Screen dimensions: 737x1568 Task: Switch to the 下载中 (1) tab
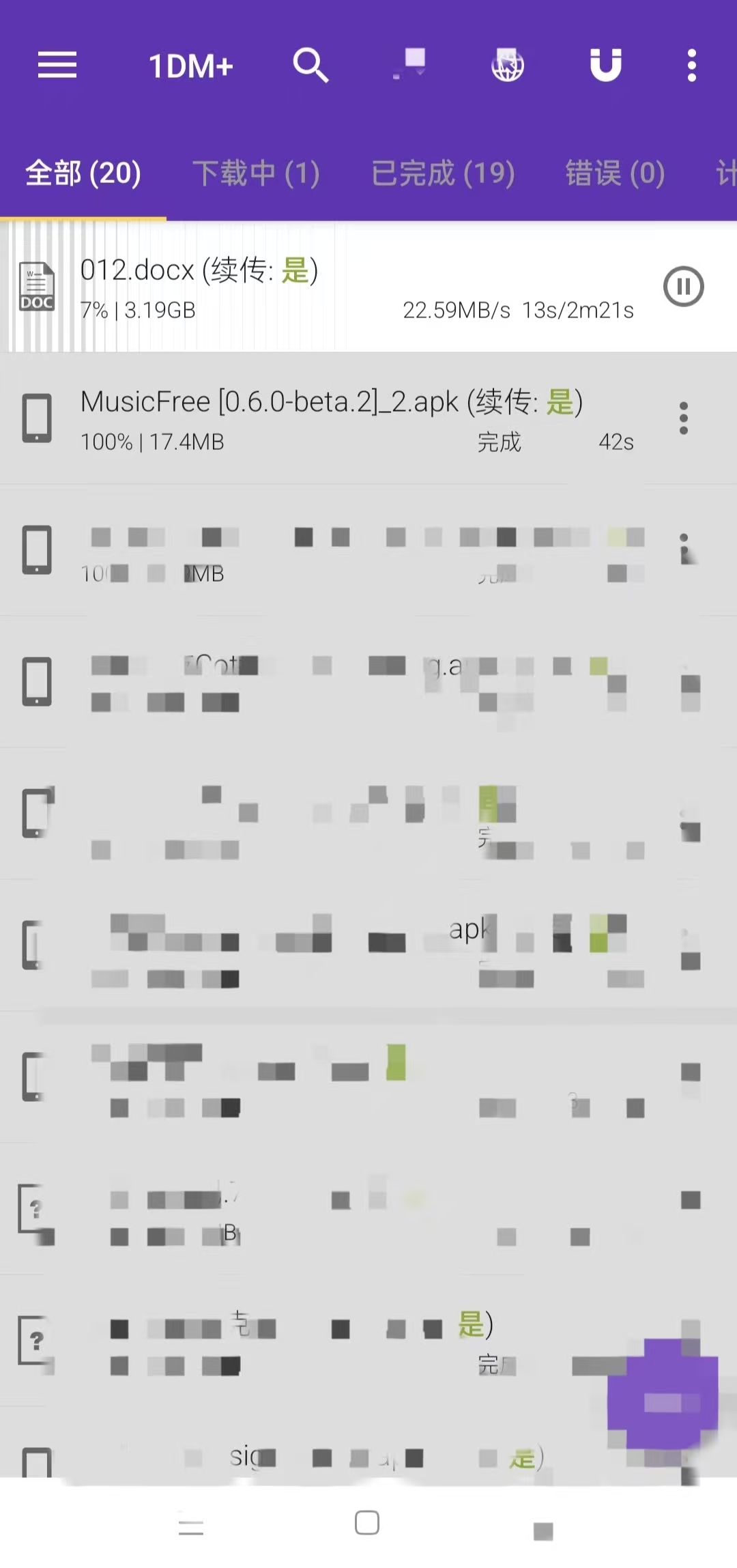256,173
